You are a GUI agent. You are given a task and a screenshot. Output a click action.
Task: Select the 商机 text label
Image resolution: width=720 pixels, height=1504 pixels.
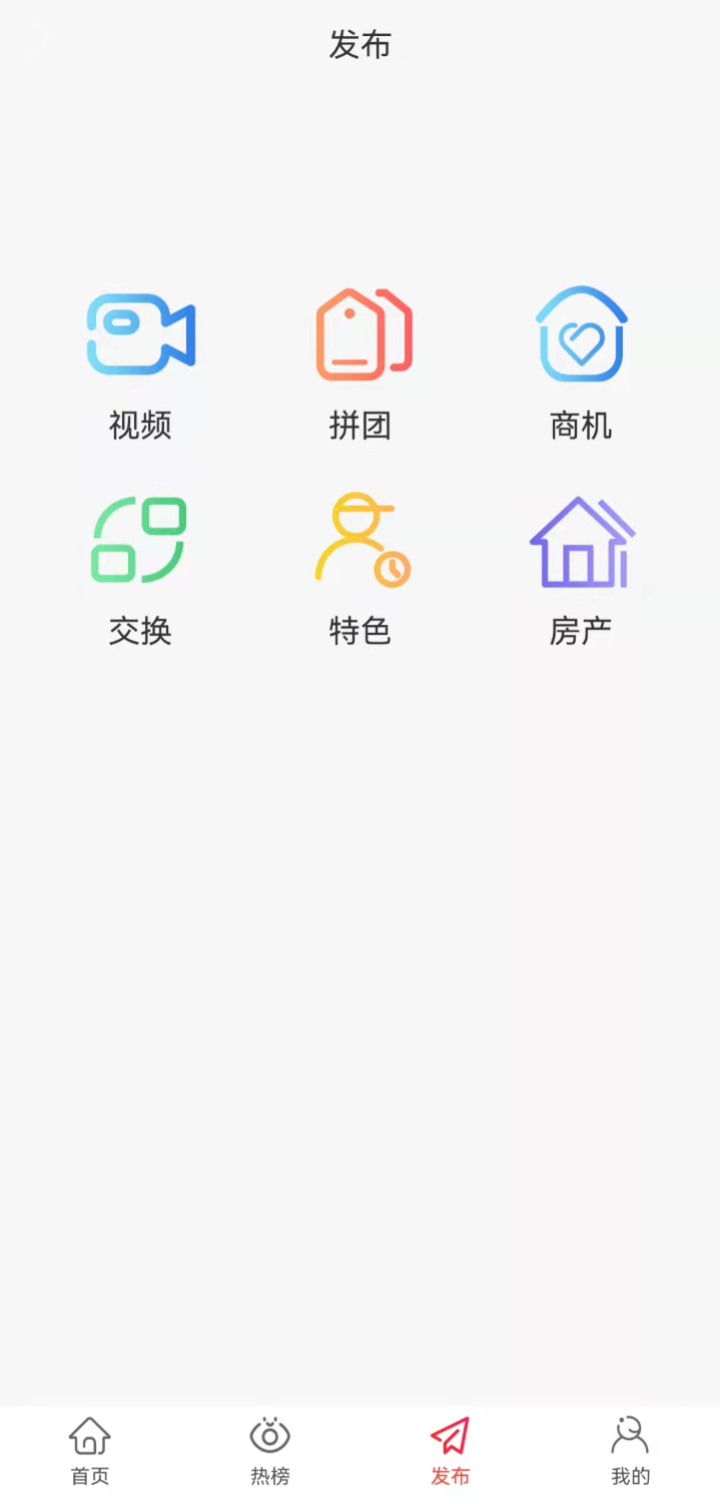(x=581, y=426)
